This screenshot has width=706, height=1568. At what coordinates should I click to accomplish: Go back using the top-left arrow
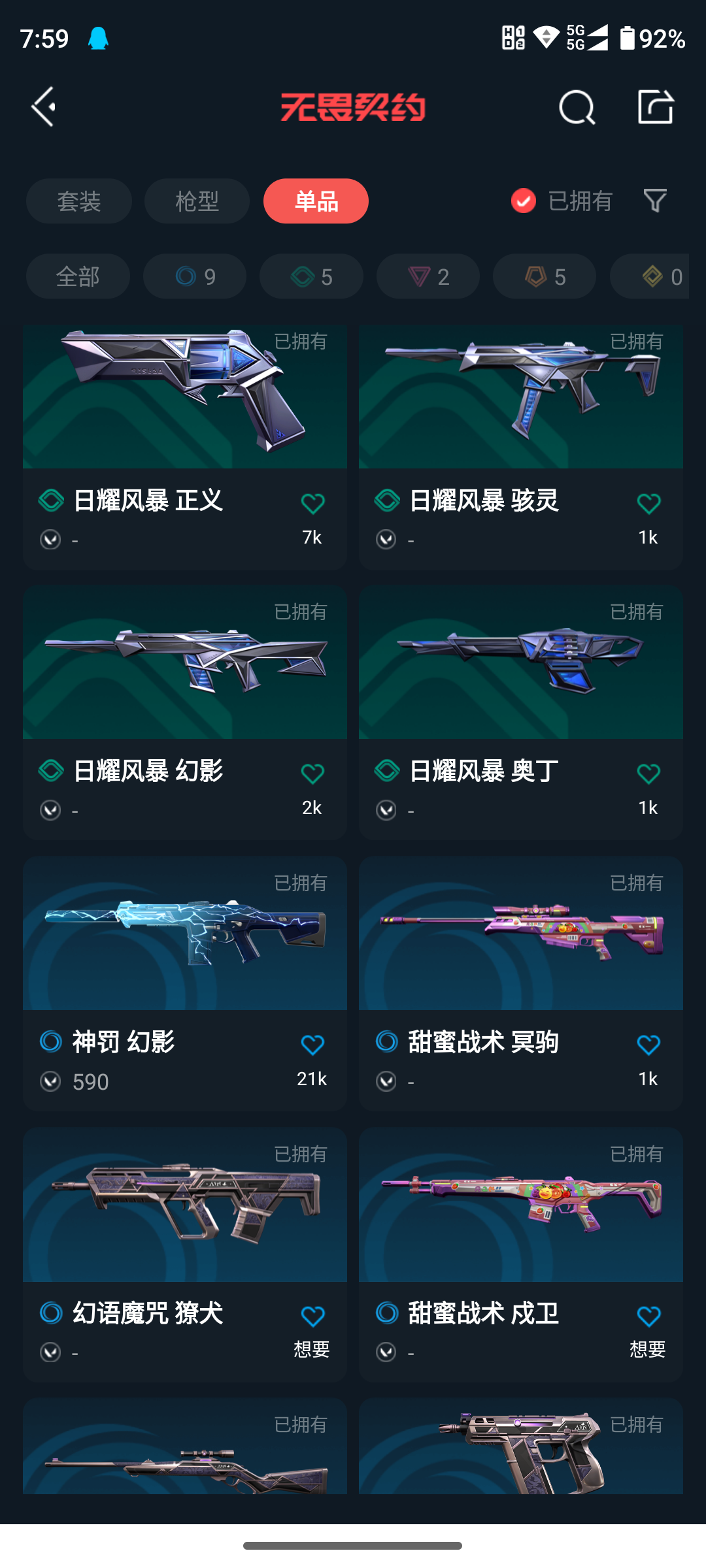[x=44, y=106]
